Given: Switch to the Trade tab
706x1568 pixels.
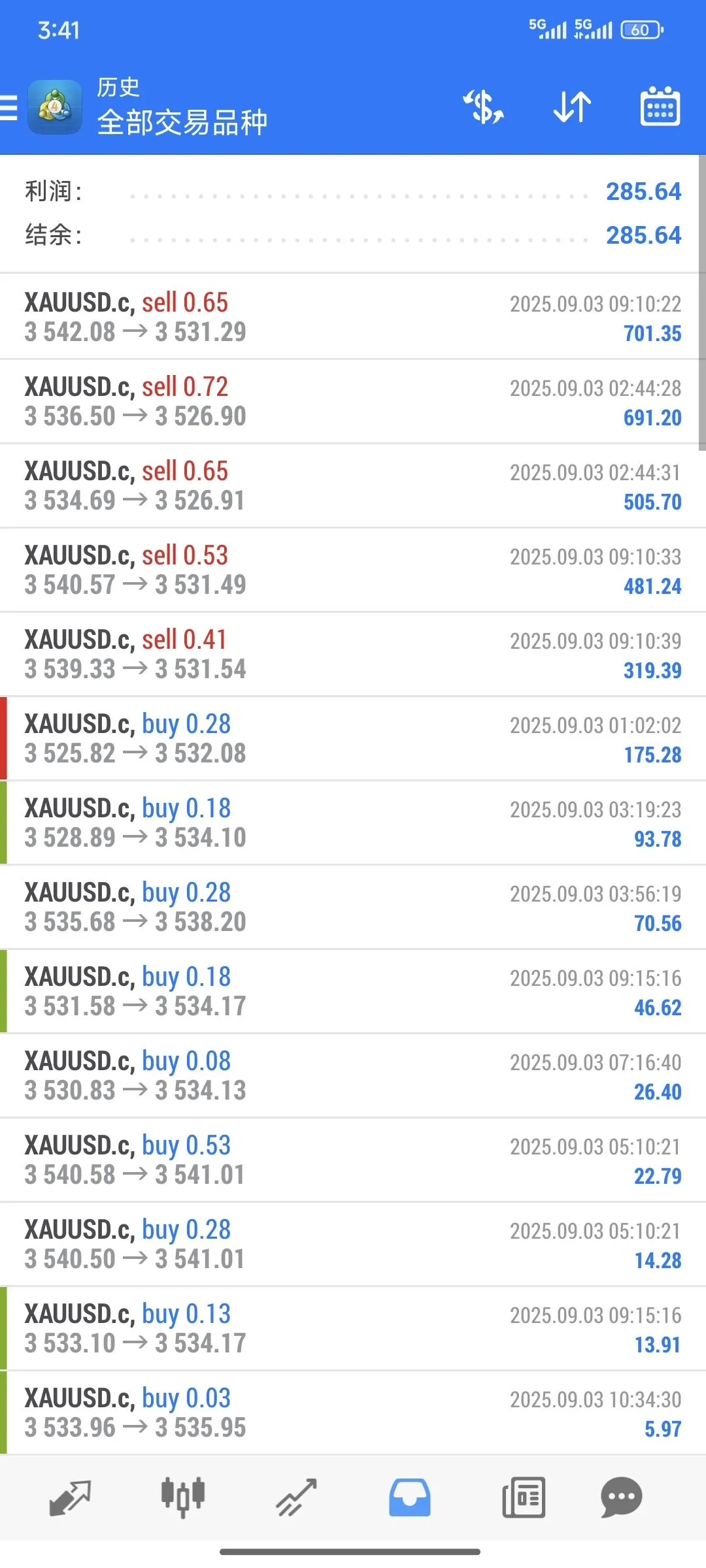Looking at the screenshot, I should pyautogui.click(x=296, y=1497).
